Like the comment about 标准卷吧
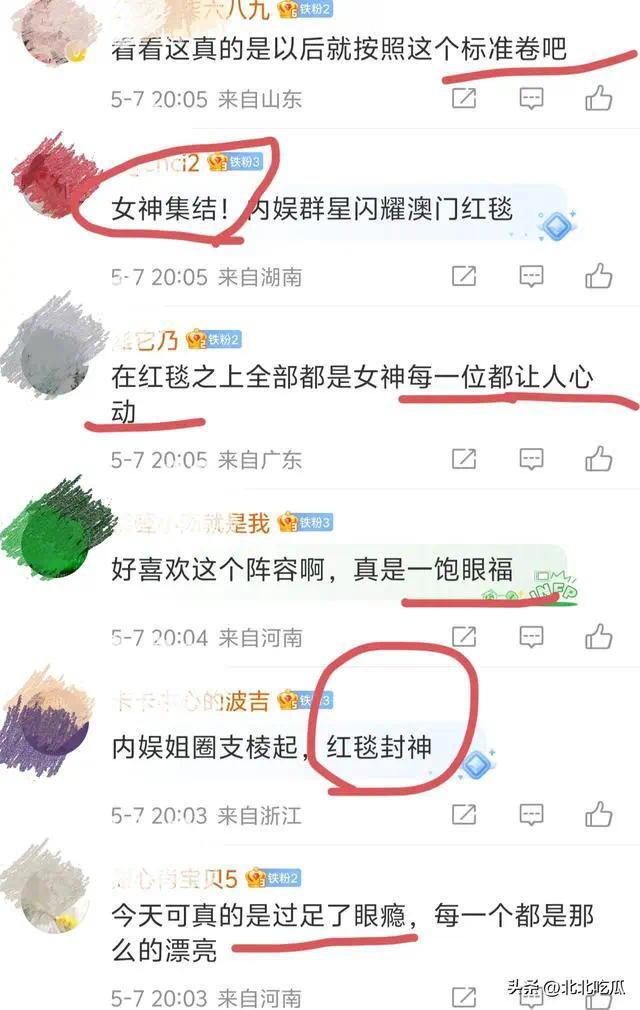640x1010 pixels. coord(599,98)
